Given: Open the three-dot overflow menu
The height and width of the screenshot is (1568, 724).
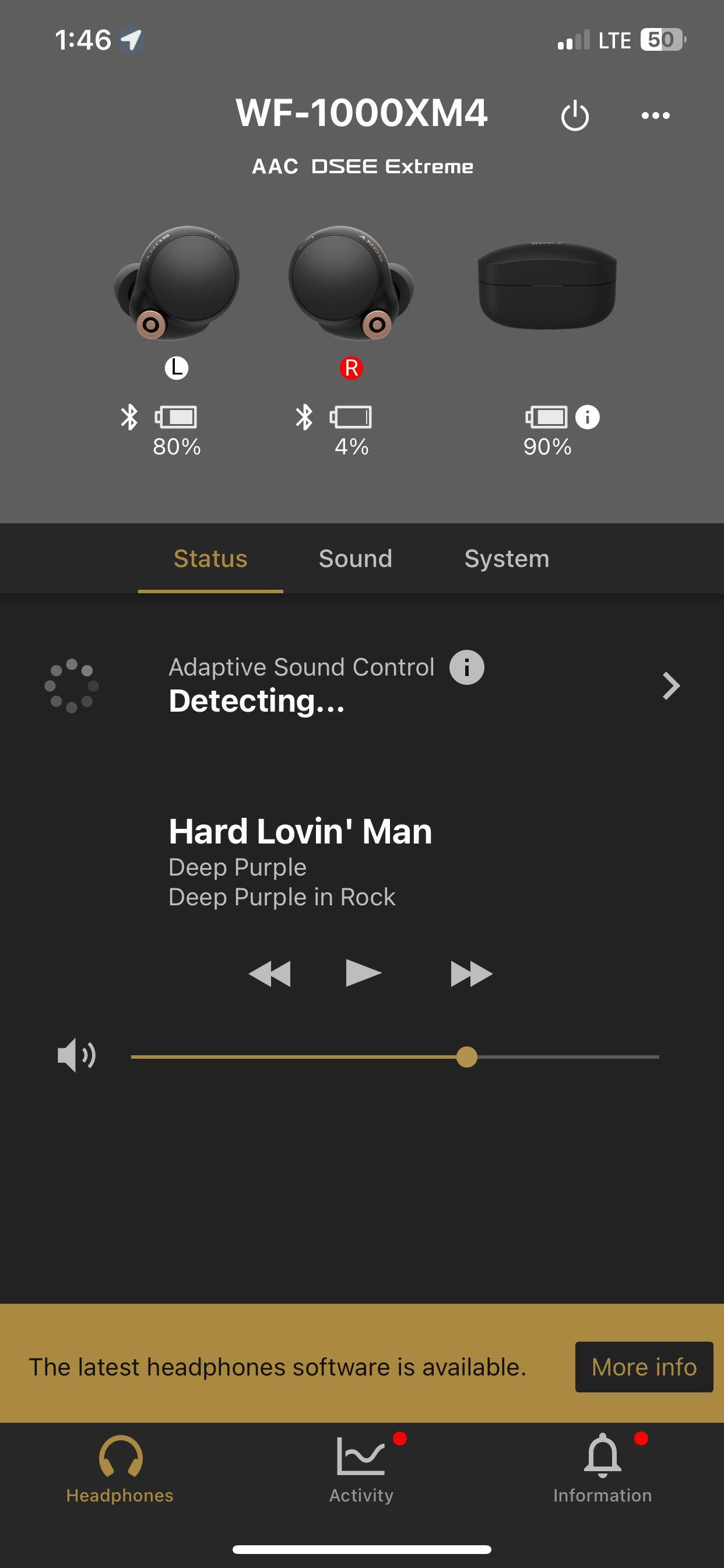Looking at the screenshot, I should pyautogui.click(x=655, y=116).
